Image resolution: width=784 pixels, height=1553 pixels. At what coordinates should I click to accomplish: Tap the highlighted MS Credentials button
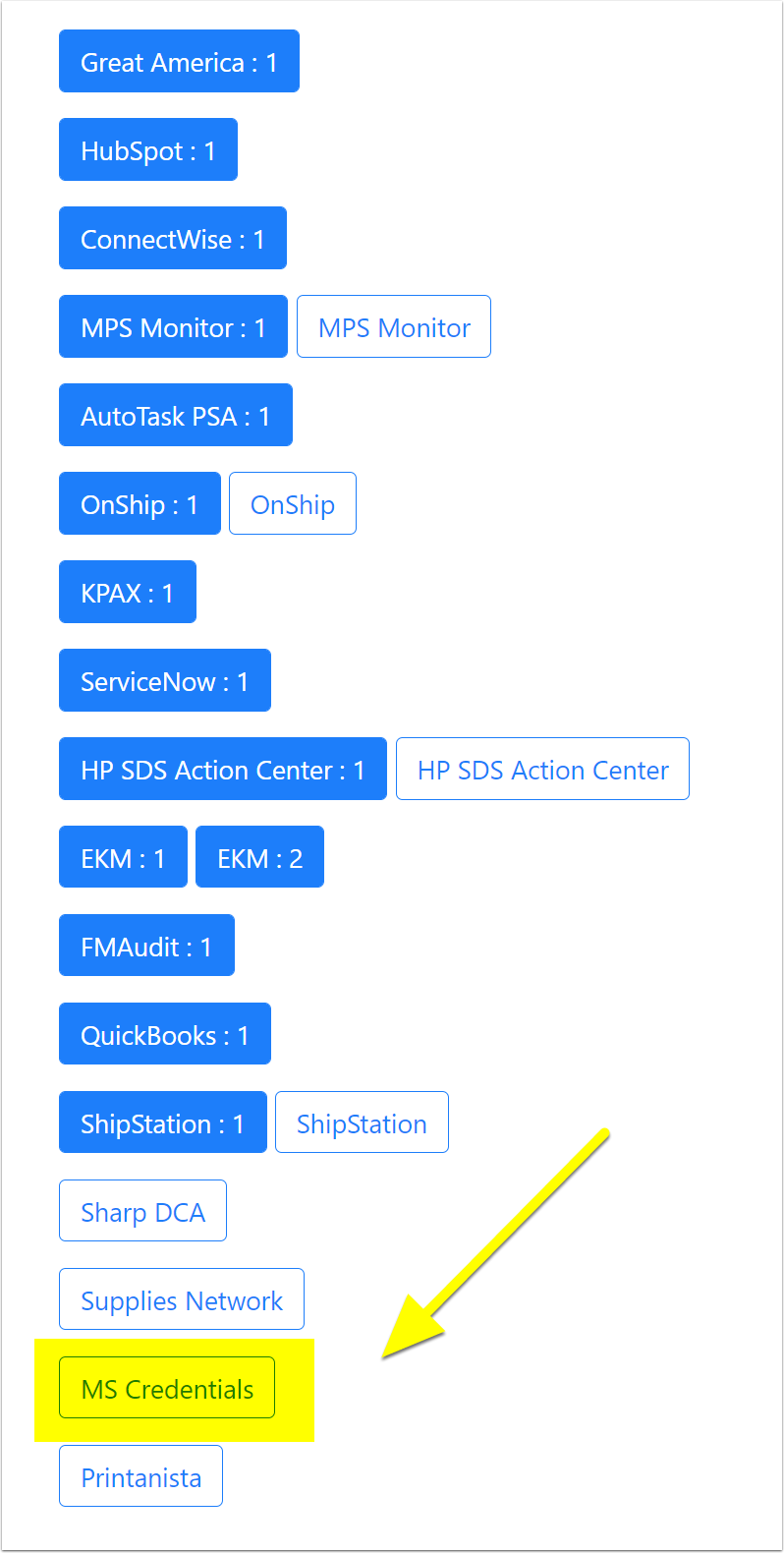pyautogui.click(x=167, y=1388)
